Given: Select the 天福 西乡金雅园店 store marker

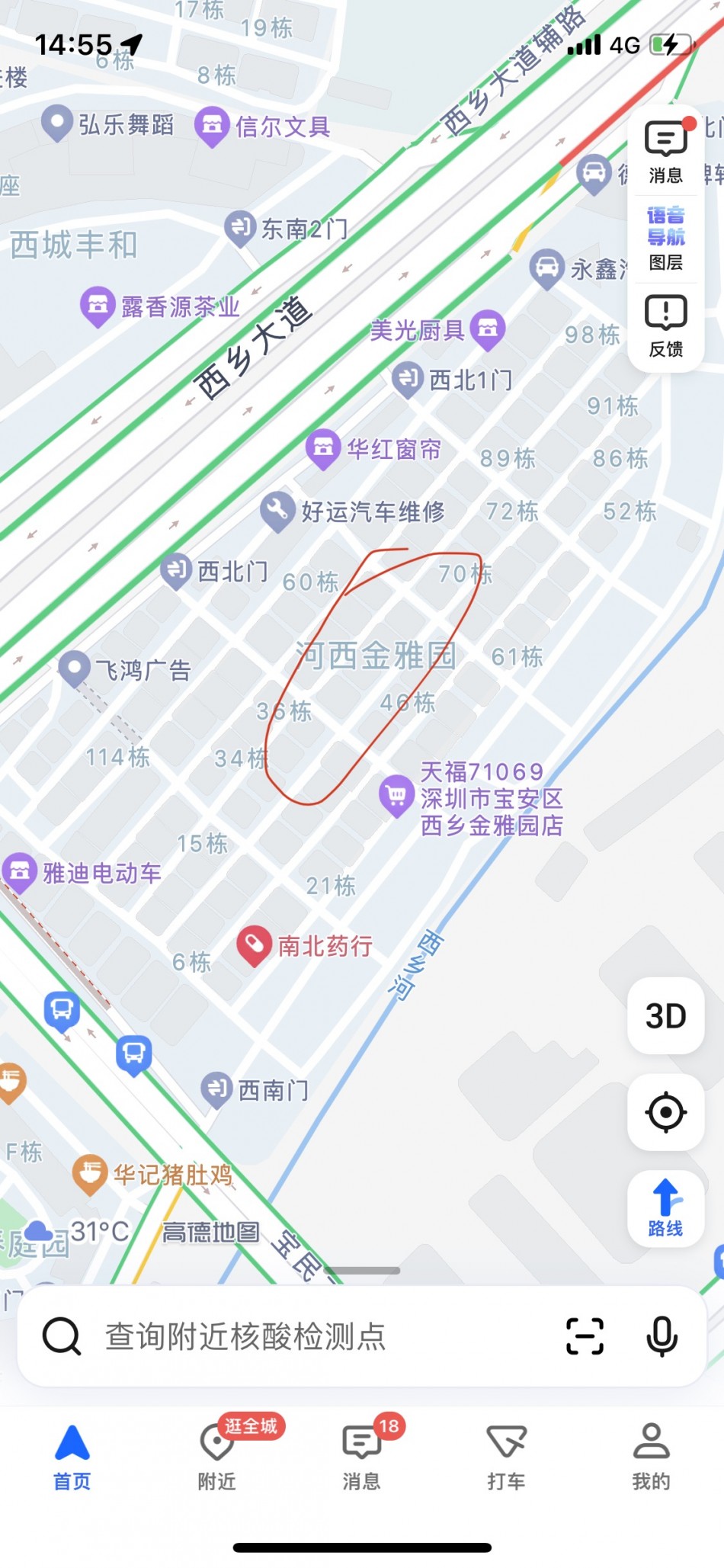Looking at the screenshot, I should [396, 796].
